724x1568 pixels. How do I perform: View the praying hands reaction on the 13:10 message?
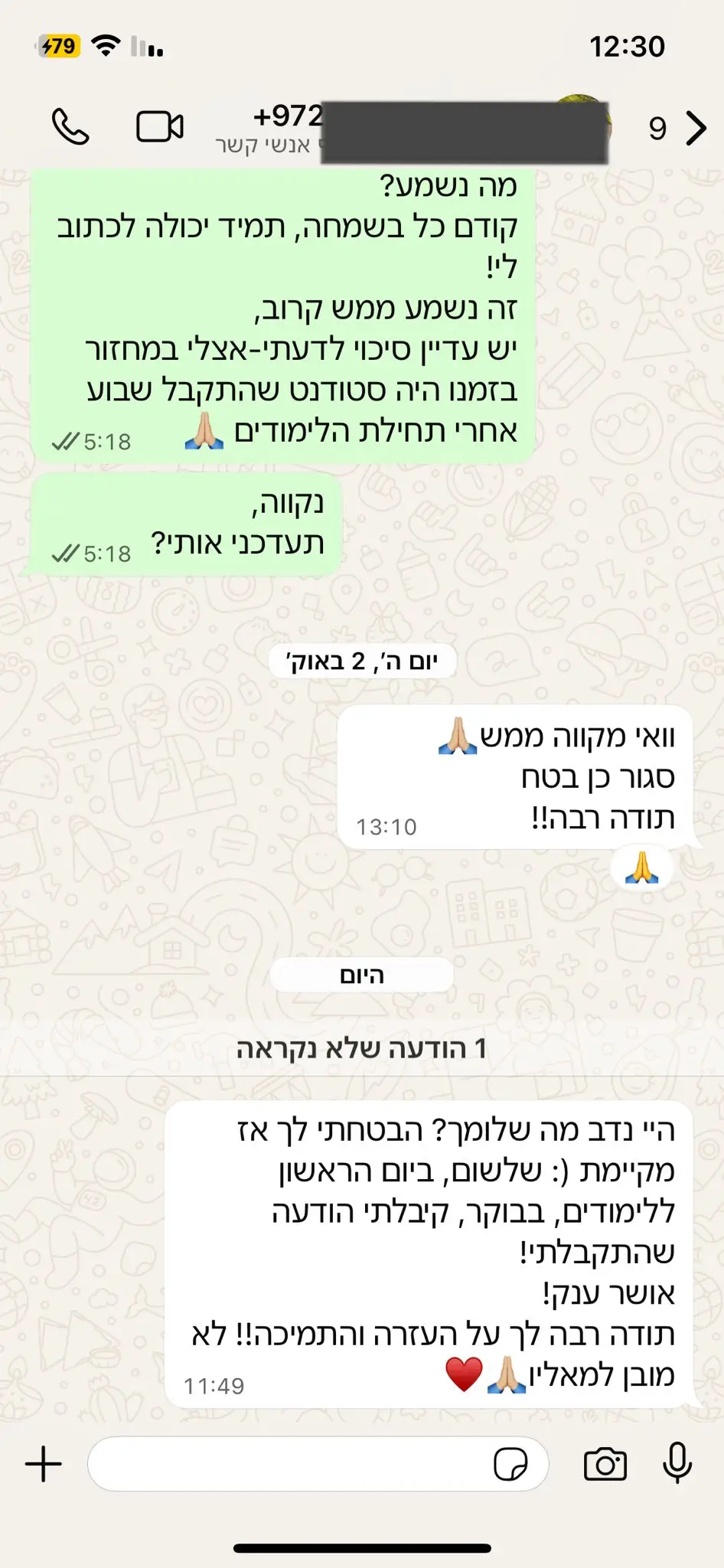(x=641, y=868)
